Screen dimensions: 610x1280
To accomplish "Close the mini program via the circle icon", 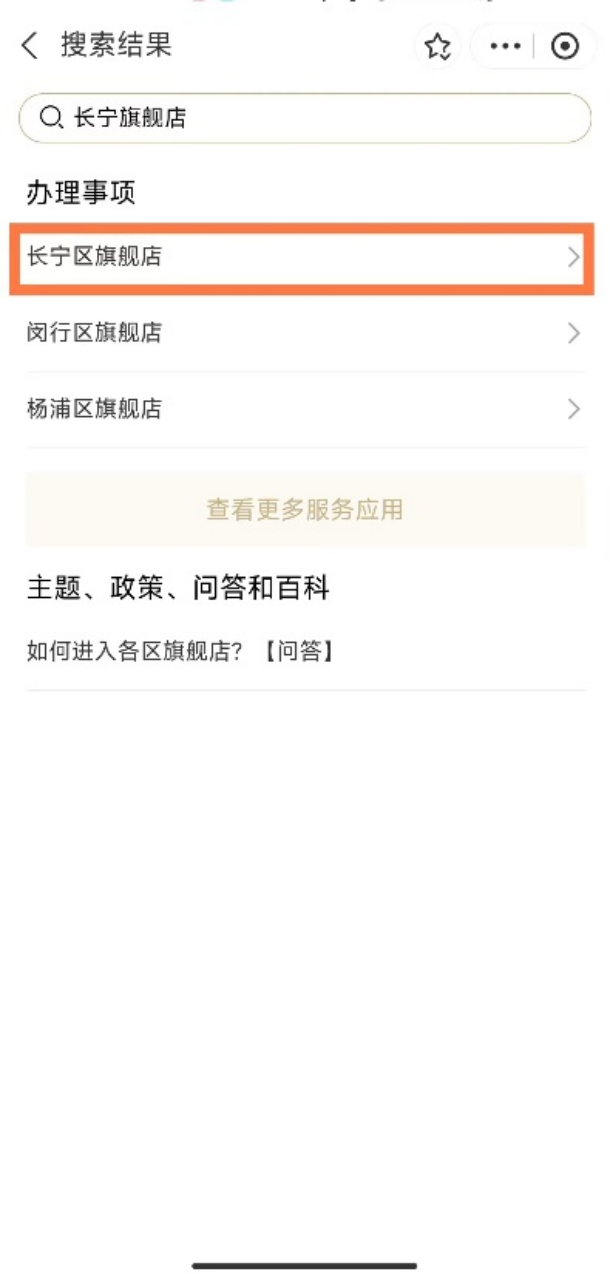I will (565, 47).
